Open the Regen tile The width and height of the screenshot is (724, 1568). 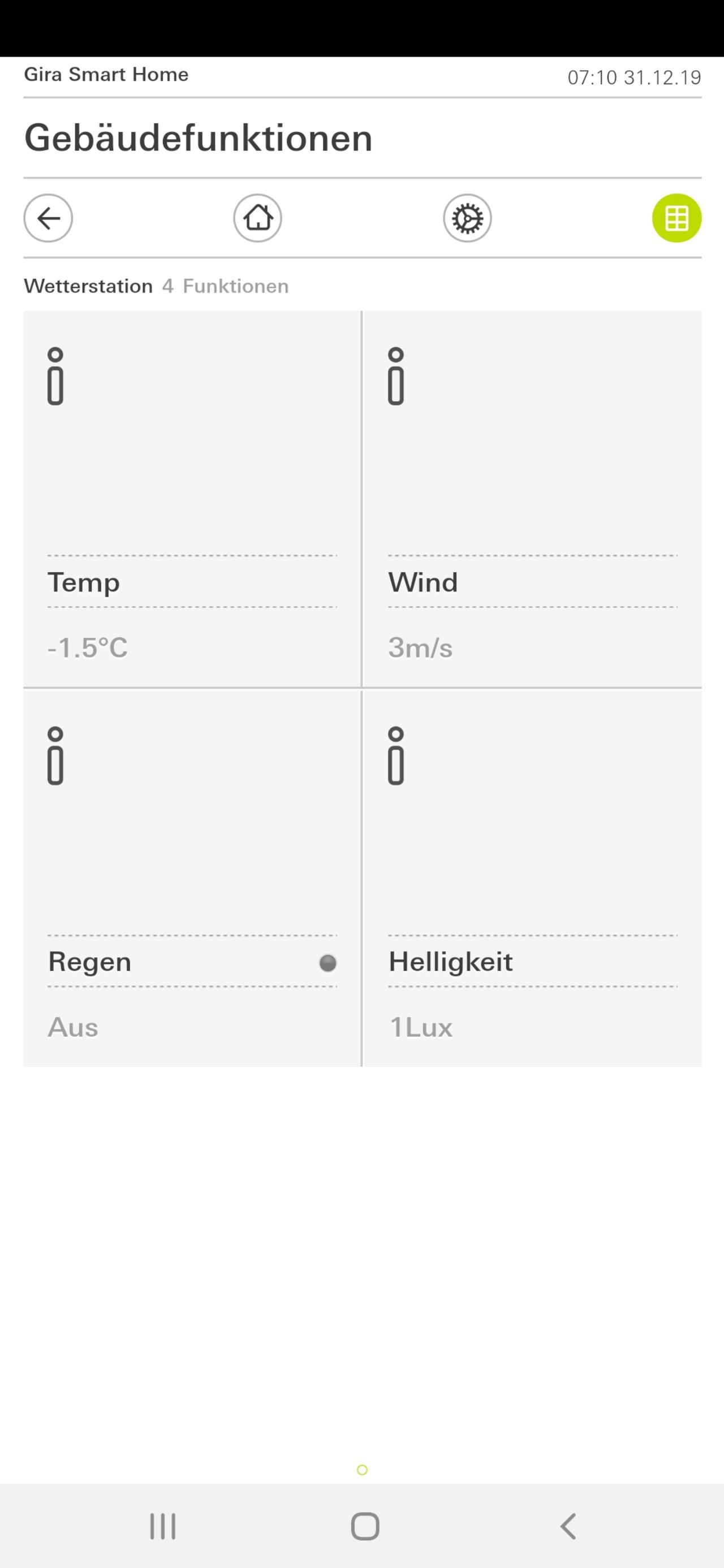click(x=192, y=878)
